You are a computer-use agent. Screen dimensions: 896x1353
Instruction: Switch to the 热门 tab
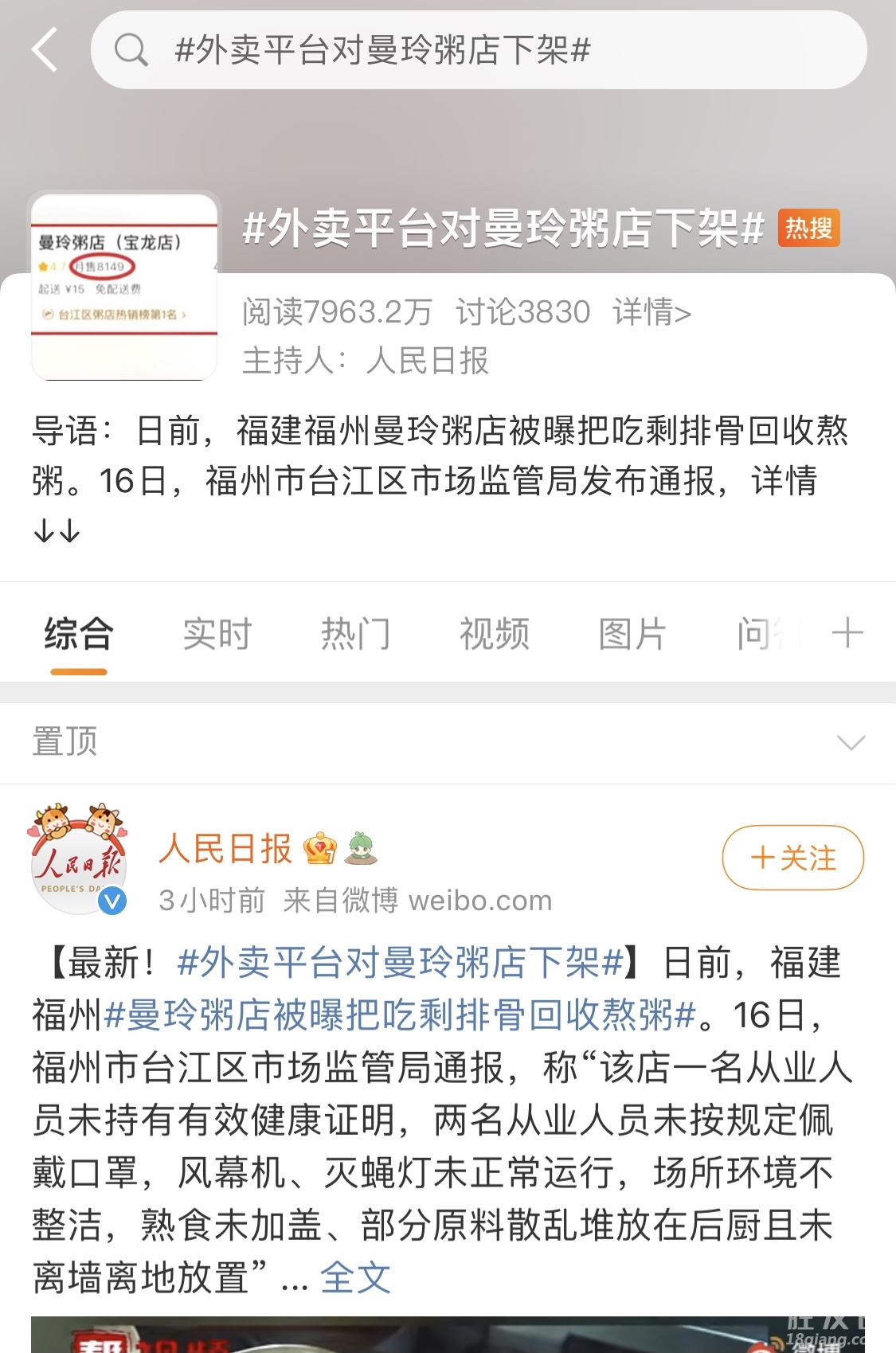(x=355, y=635)
